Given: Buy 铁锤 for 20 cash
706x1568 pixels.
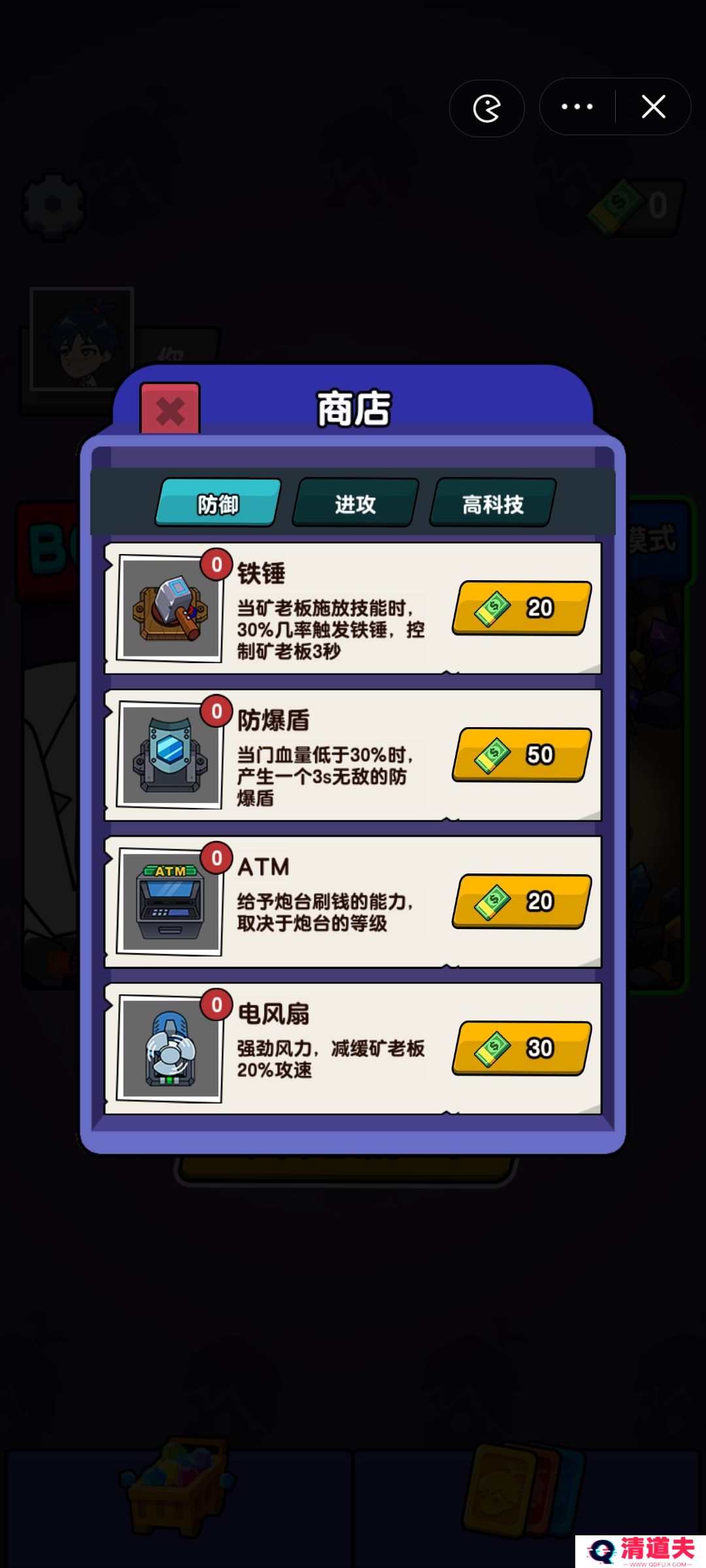Looking at the screenshot, I should coord(522,608).
